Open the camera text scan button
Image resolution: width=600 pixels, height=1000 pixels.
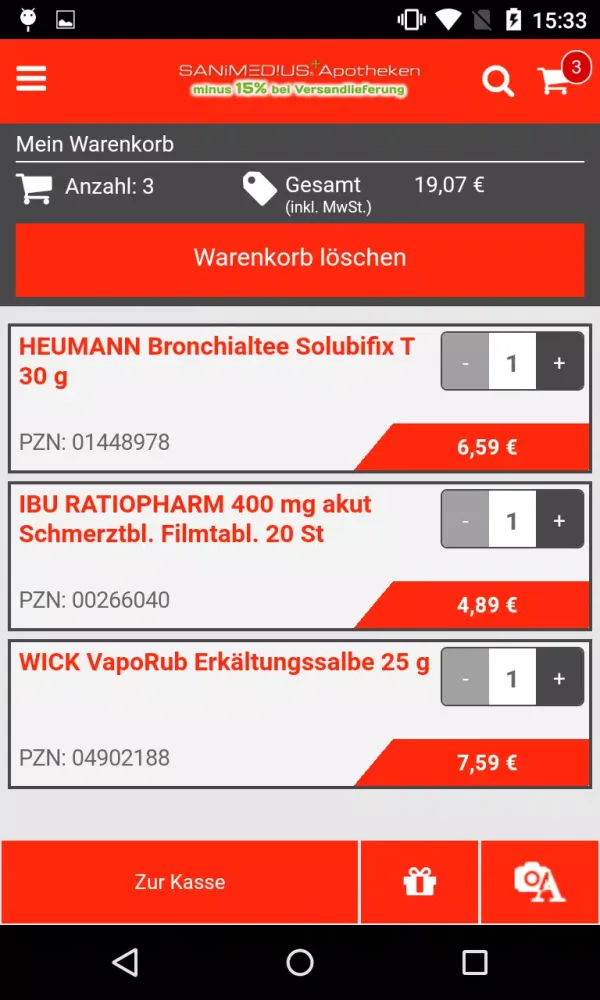[x=540, y=882]
